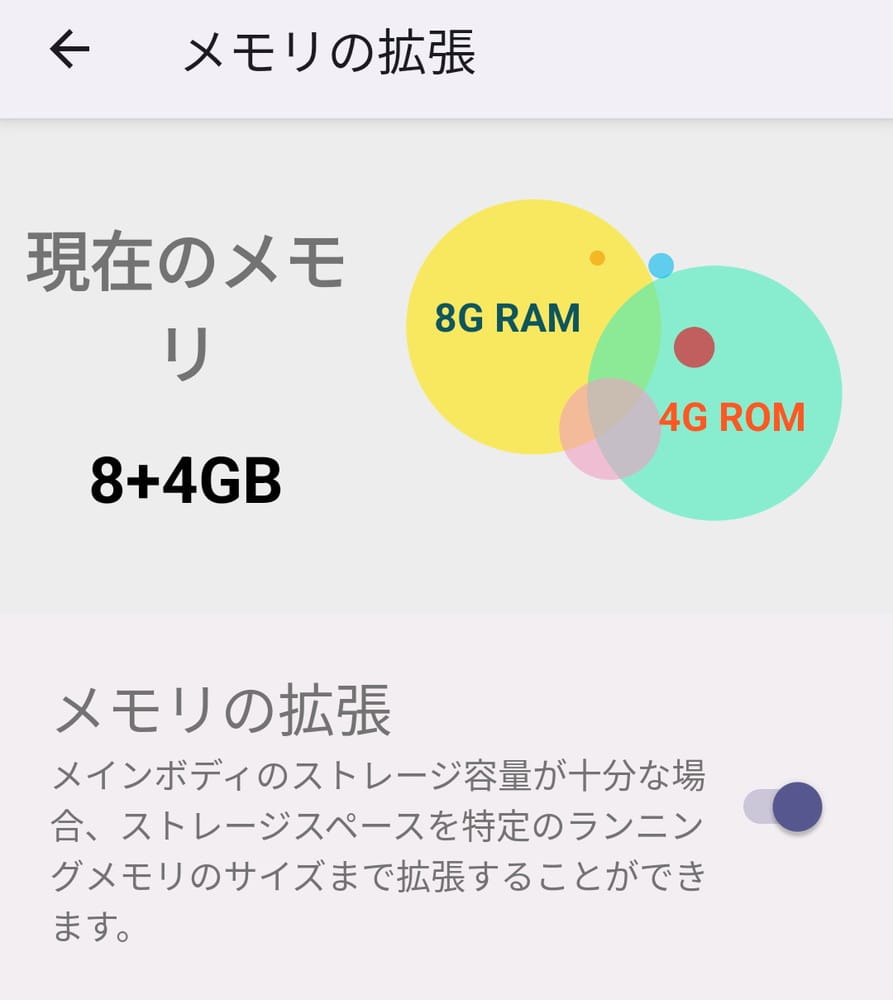Go back from メモリの拡張 screen
The image size is (893, 1000).
pyautogui.click(x=70, y=50)
